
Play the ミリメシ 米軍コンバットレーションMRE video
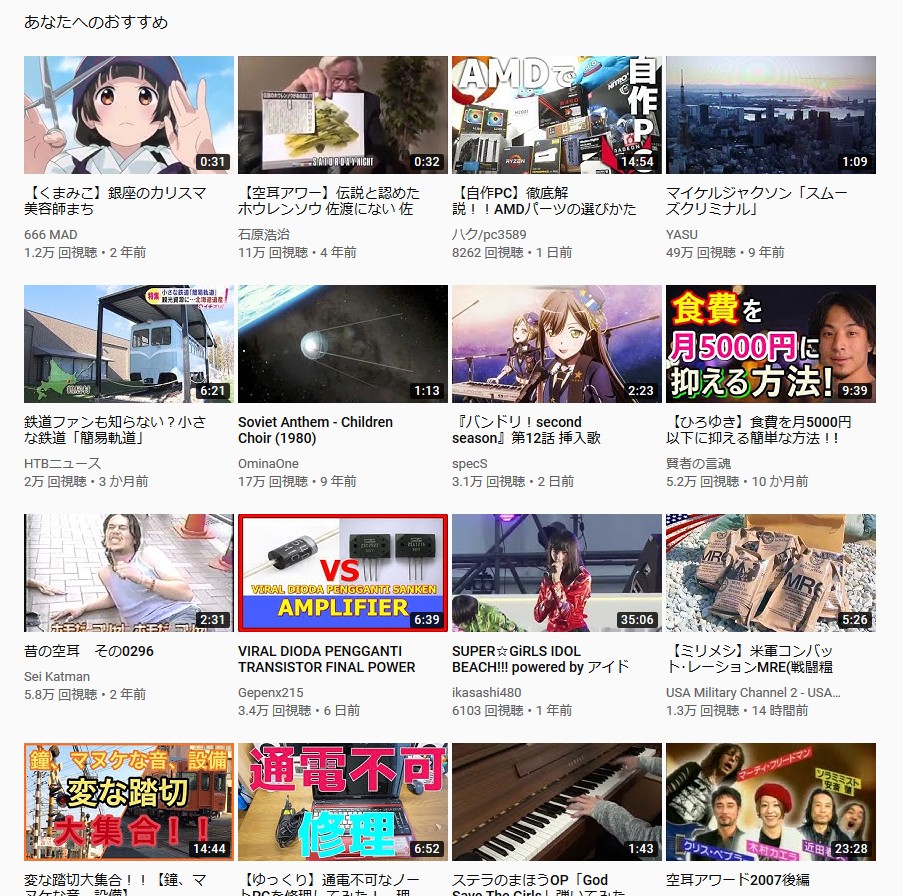pyautogui.click(x=770, y=573)
